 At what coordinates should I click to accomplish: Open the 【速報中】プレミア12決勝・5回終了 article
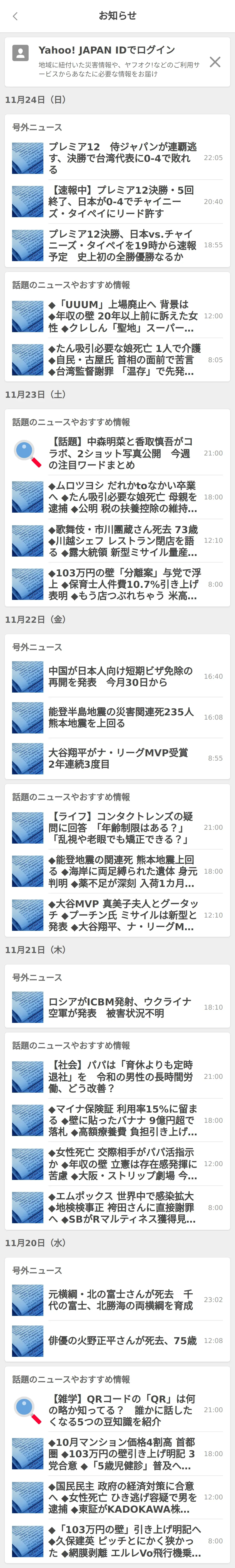(x=122, y=202)
